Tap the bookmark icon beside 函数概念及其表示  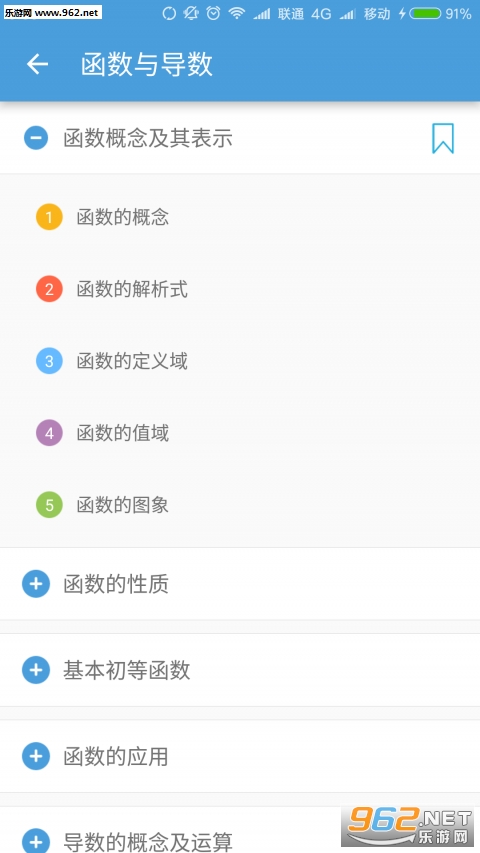442,138
